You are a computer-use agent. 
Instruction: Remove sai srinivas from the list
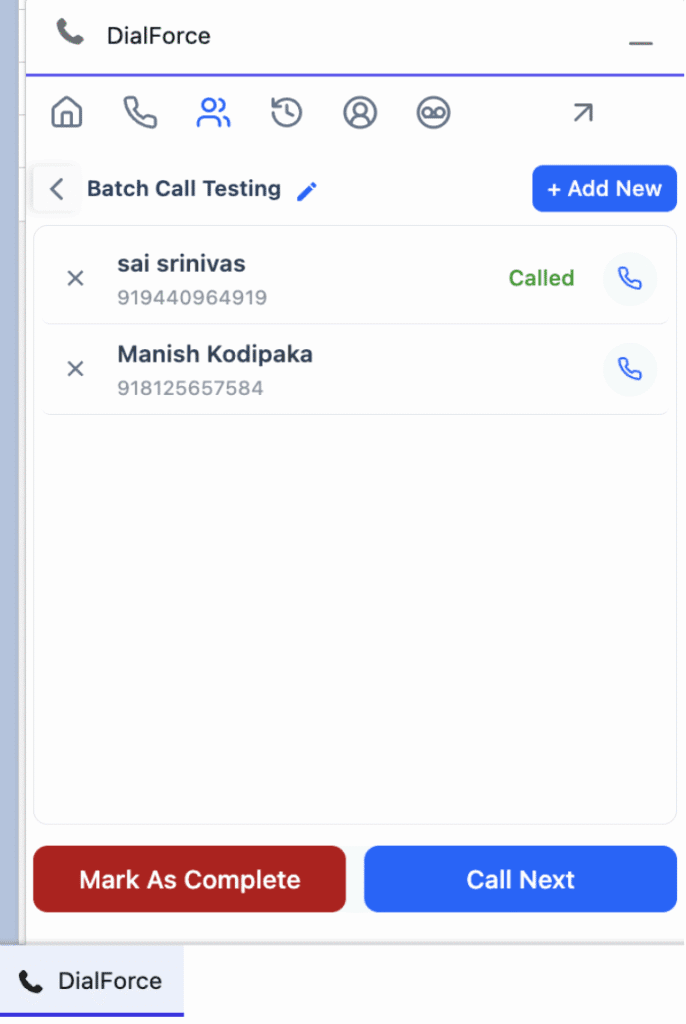click(75, 279)
